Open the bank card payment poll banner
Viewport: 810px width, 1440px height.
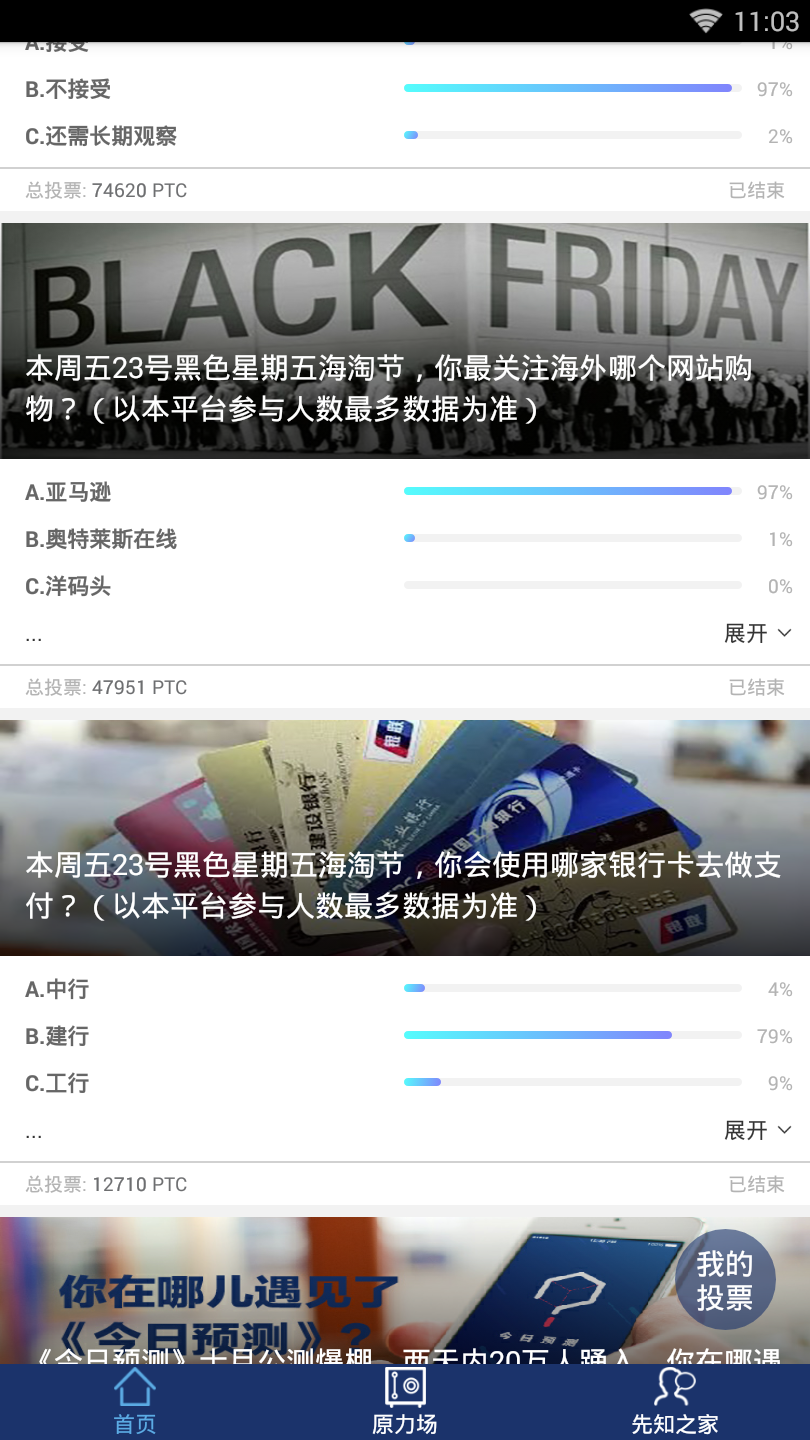point(405,838)
